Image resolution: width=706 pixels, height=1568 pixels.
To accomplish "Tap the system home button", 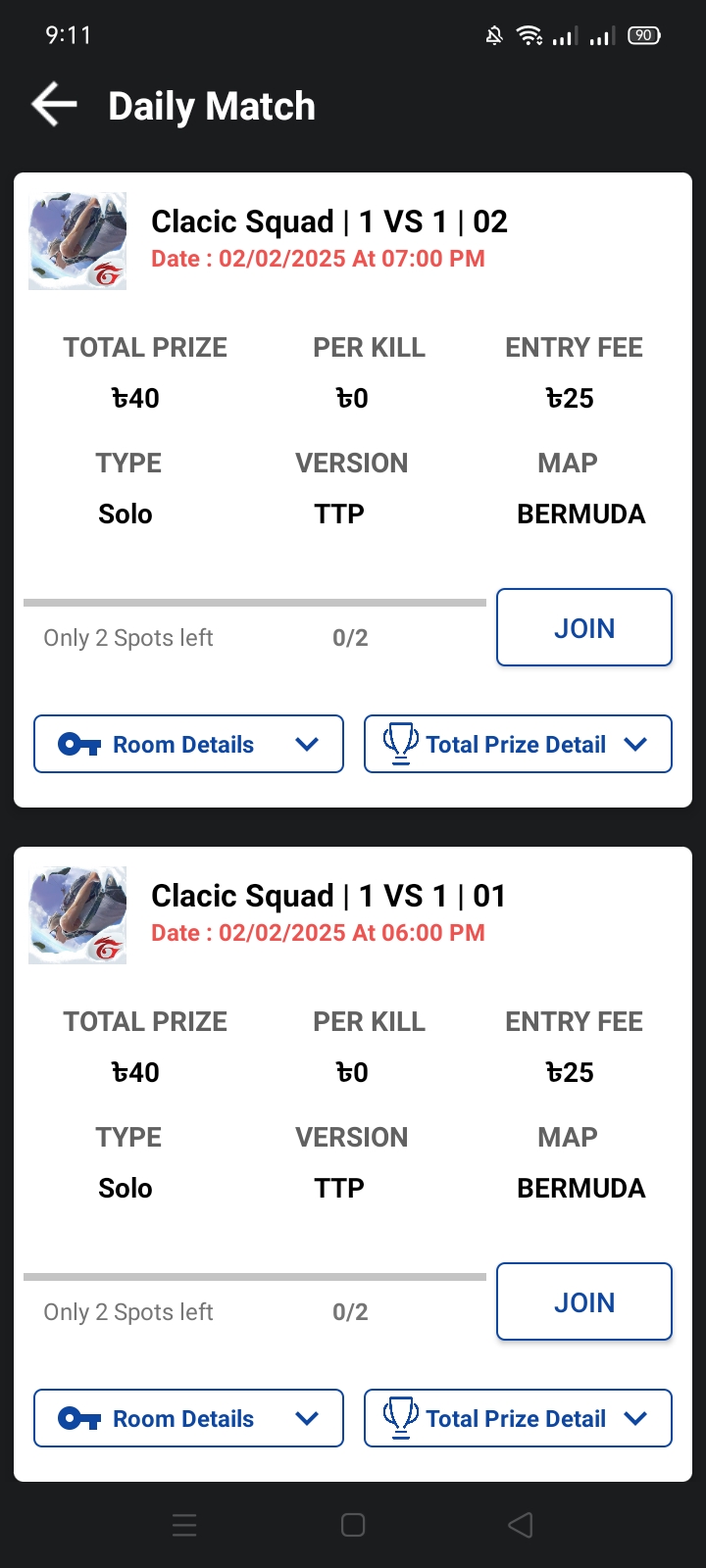I will [x=353, y=1525].
